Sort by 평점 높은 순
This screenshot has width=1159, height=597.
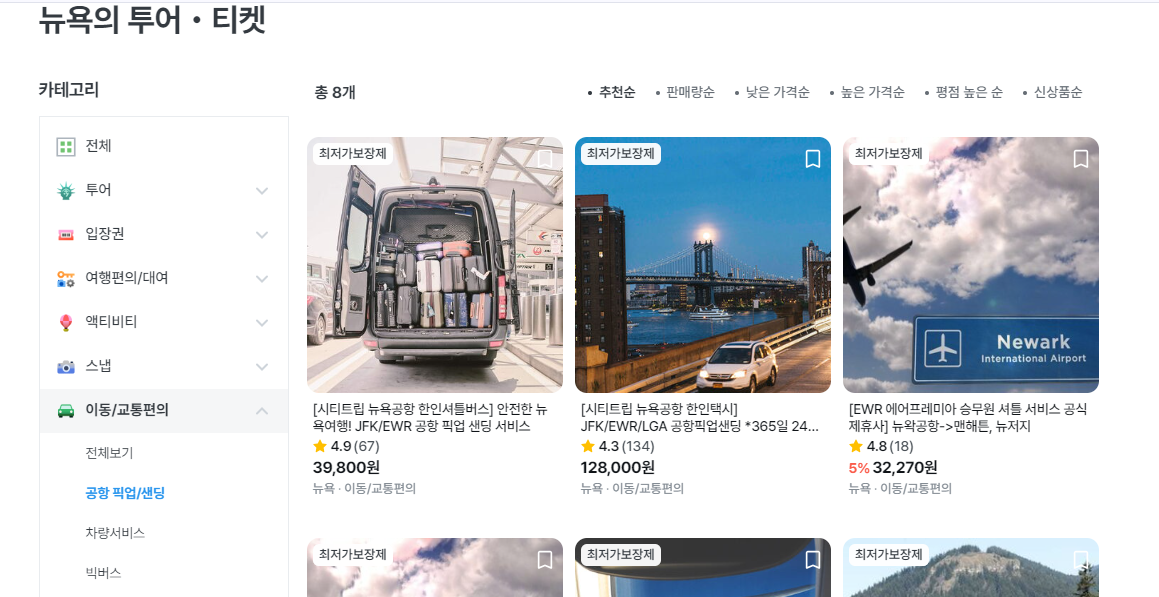[x=968, y=92]
